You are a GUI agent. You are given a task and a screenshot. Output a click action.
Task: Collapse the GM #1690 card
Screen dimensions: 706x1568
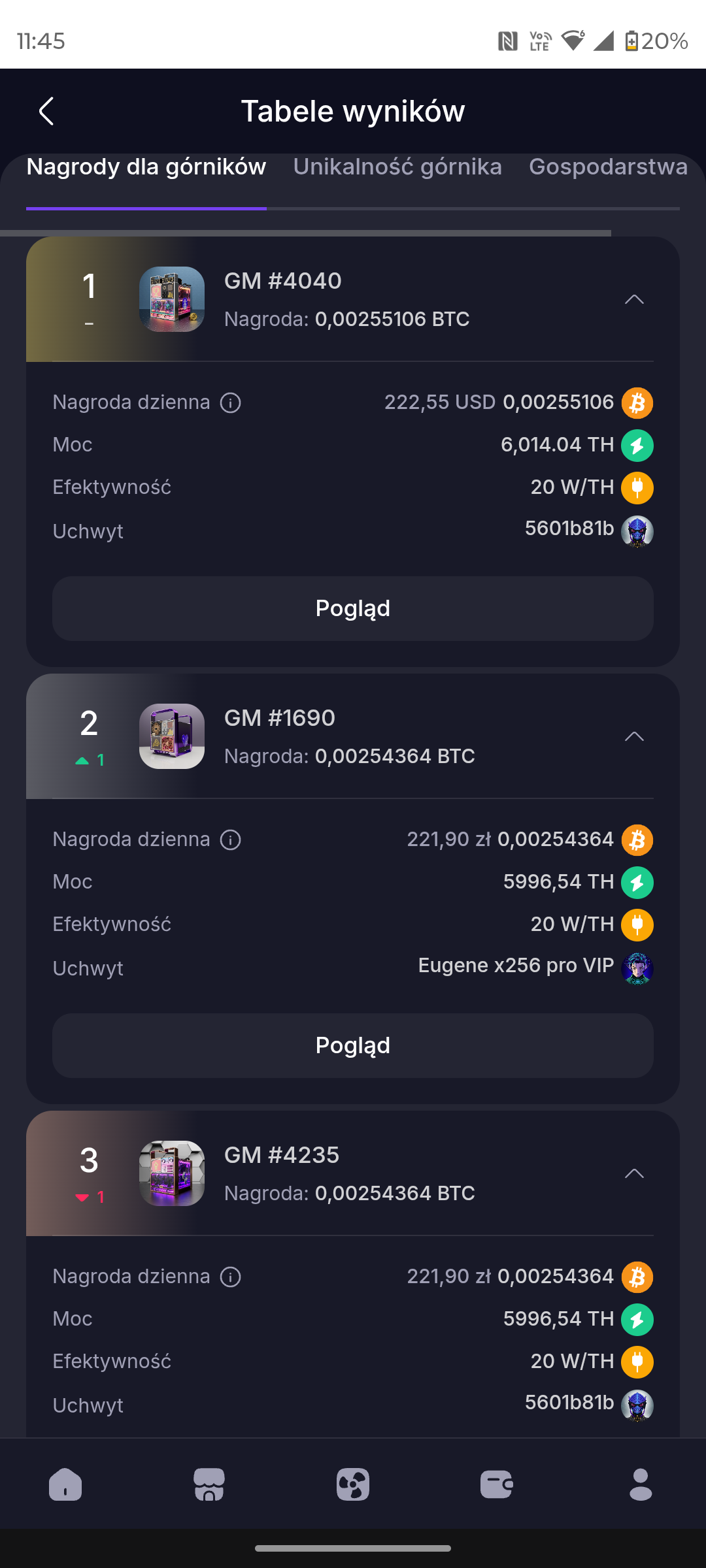coord(634,736)
